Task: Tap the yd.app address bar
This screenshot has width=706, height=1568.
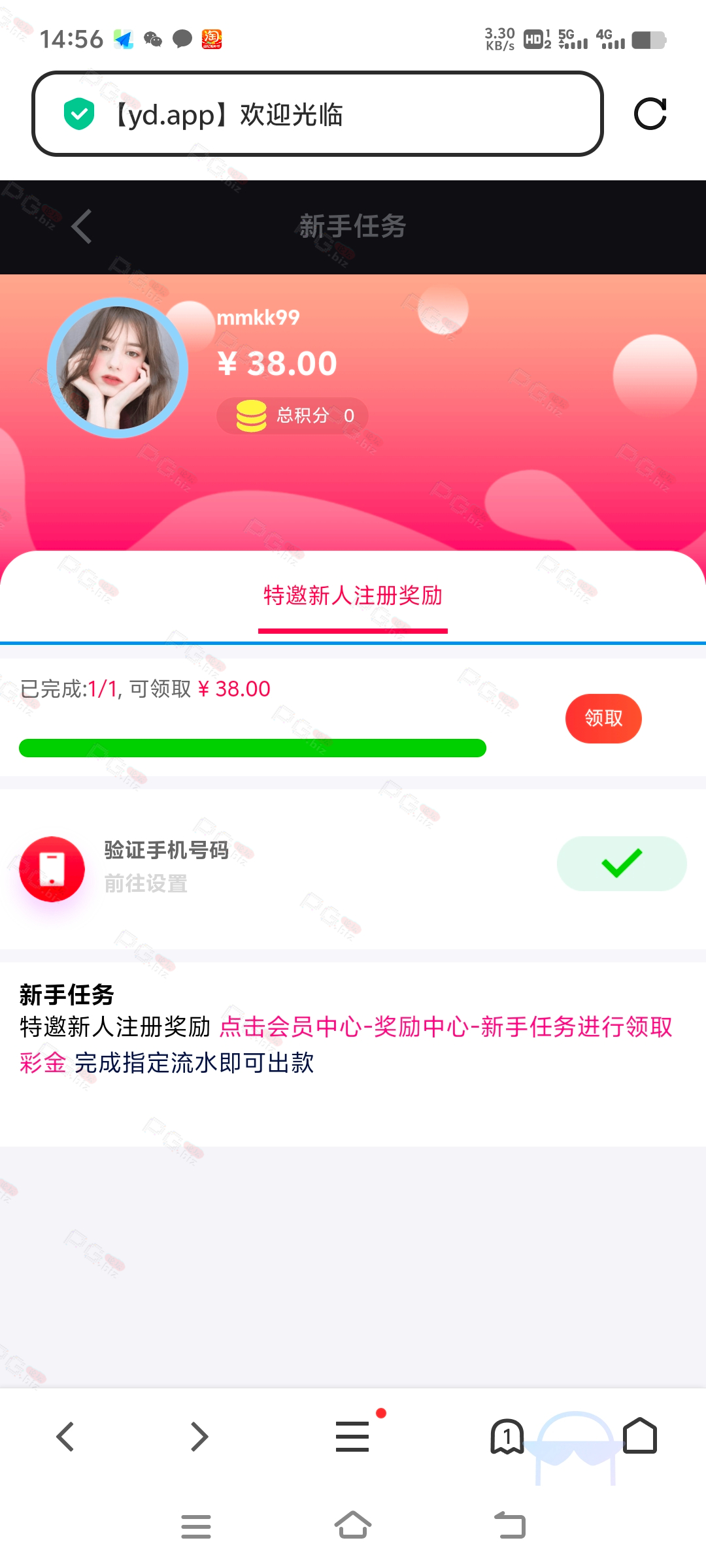Action: coord(318,114)
